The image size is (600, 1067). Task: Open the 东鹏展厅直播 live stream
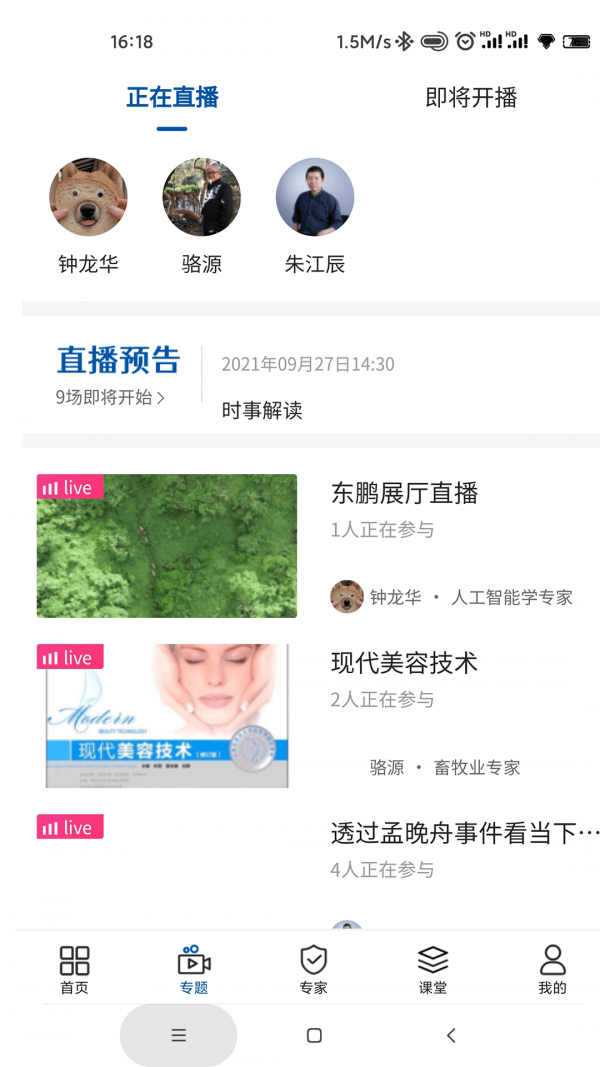[x=405, y=493]
